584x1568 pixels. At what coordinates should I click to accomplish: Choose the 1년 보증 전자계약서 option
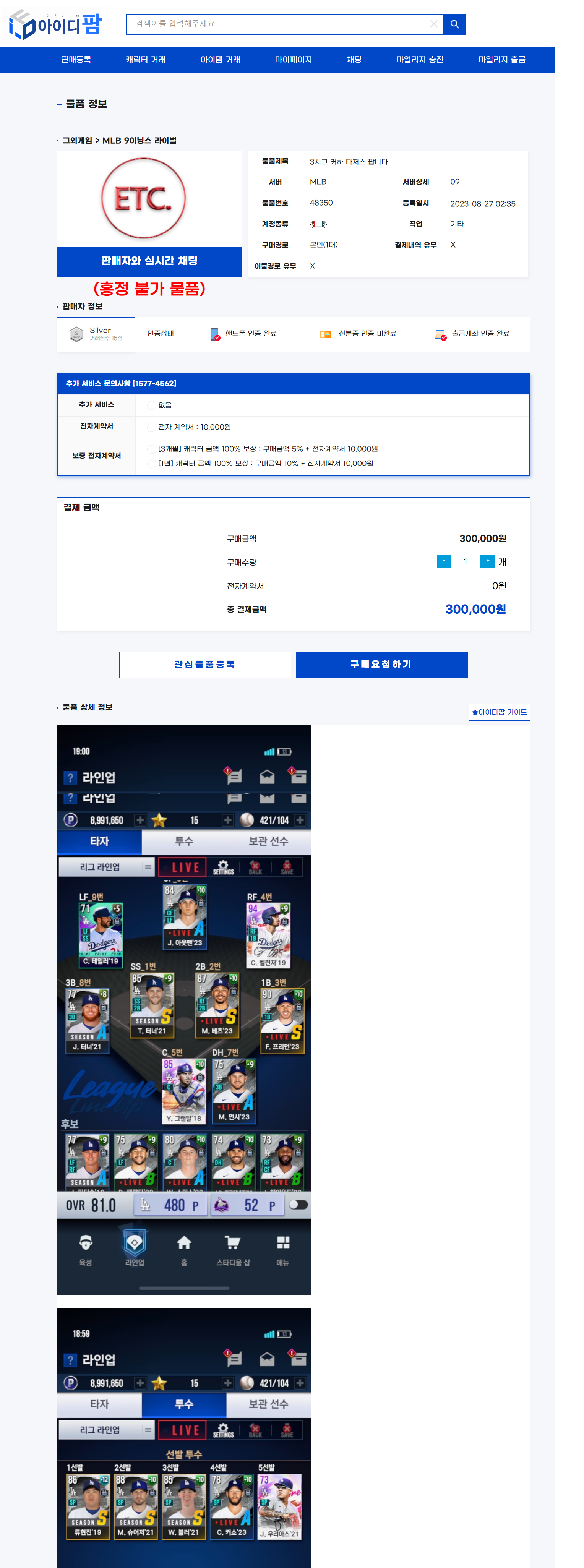point(151,464)
